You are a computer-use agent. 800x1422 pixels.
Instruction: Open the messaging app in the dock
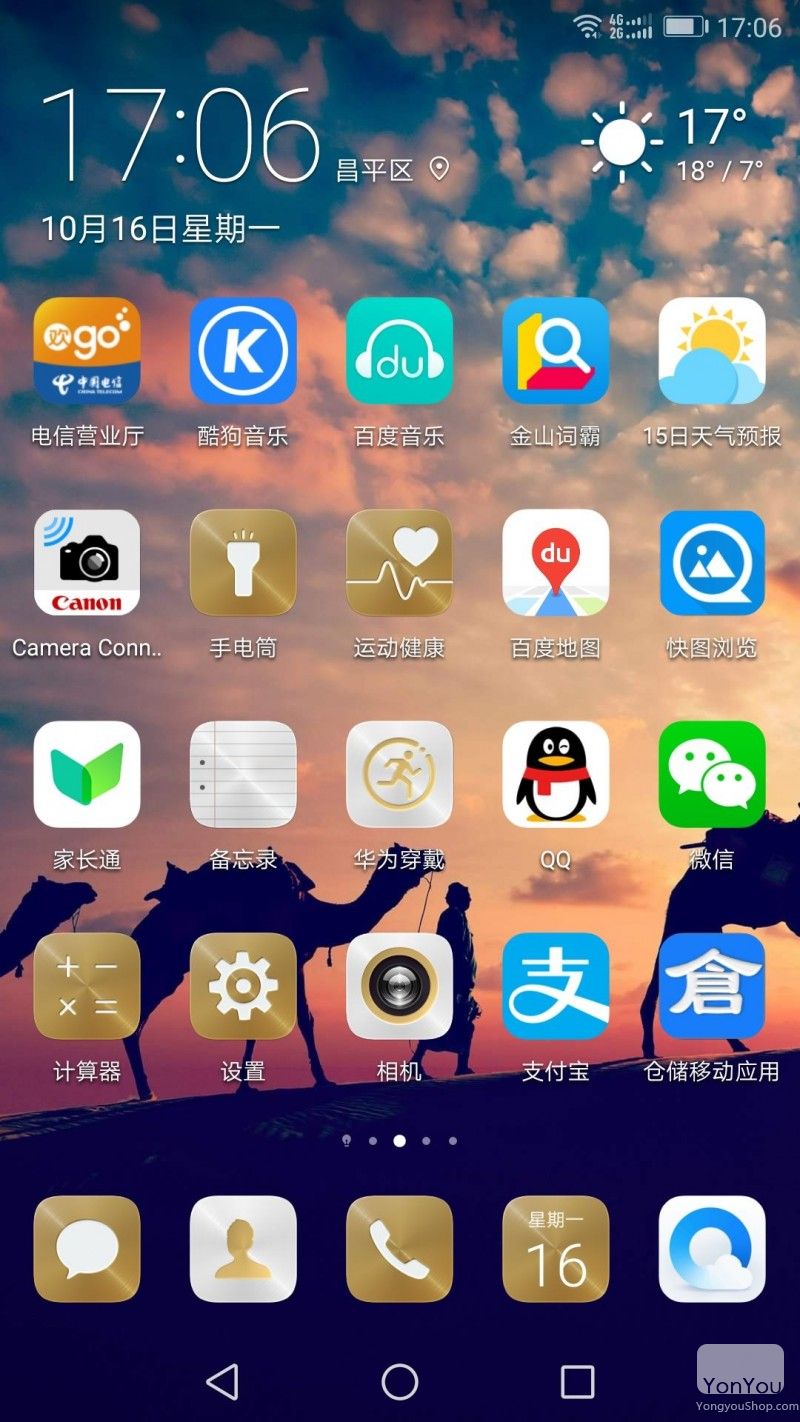click(x=87, y=1248)
